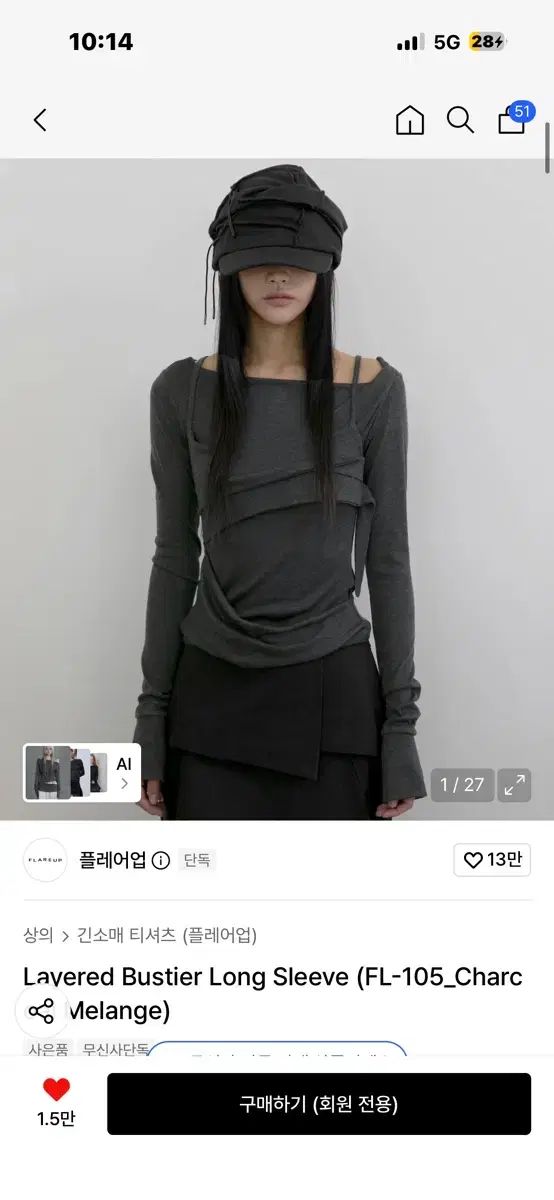Expand the product image to fullscreen
Image resolution: width=554 pixels, height=1200 pixels.
[515, 785]
